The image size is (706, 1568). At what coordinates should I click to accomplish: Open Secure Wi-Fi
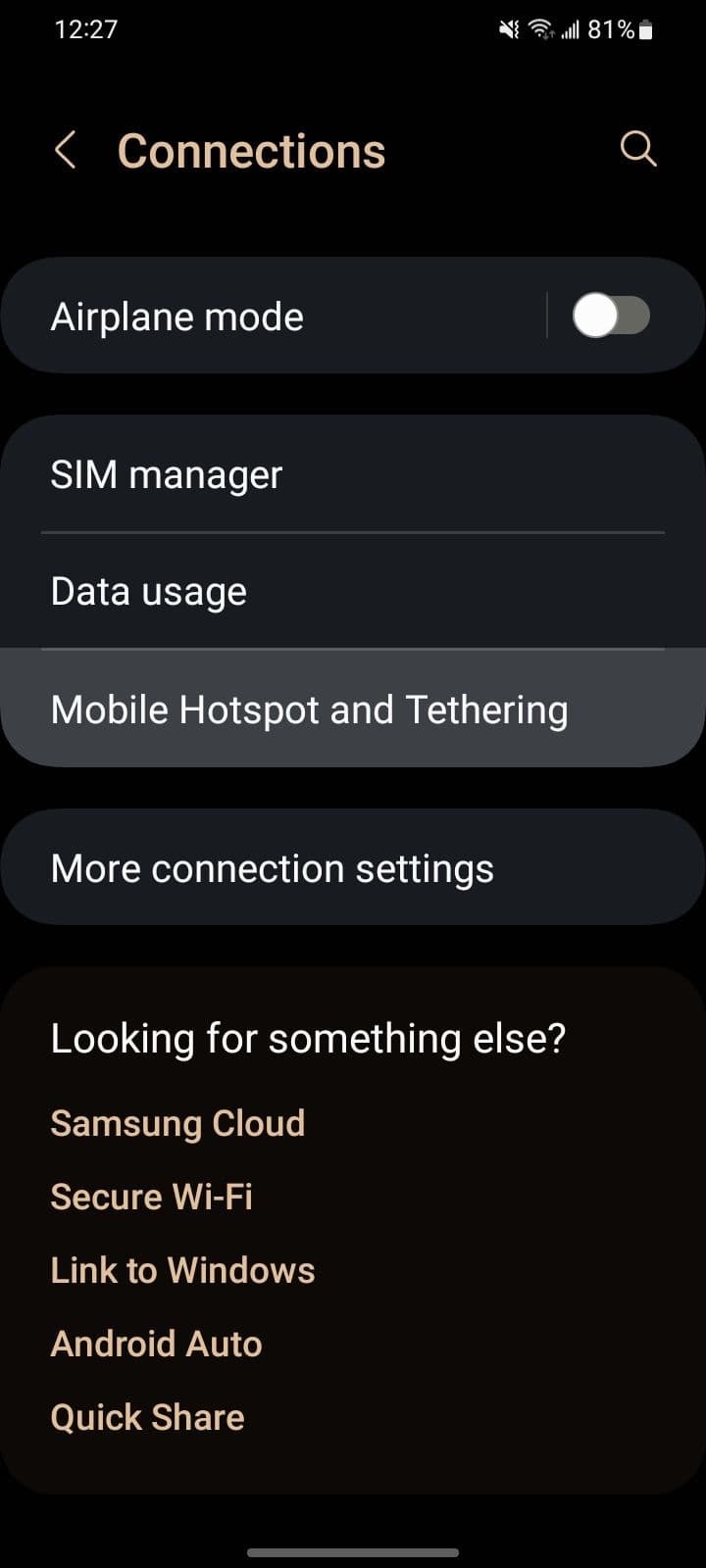pos(152,1197)
